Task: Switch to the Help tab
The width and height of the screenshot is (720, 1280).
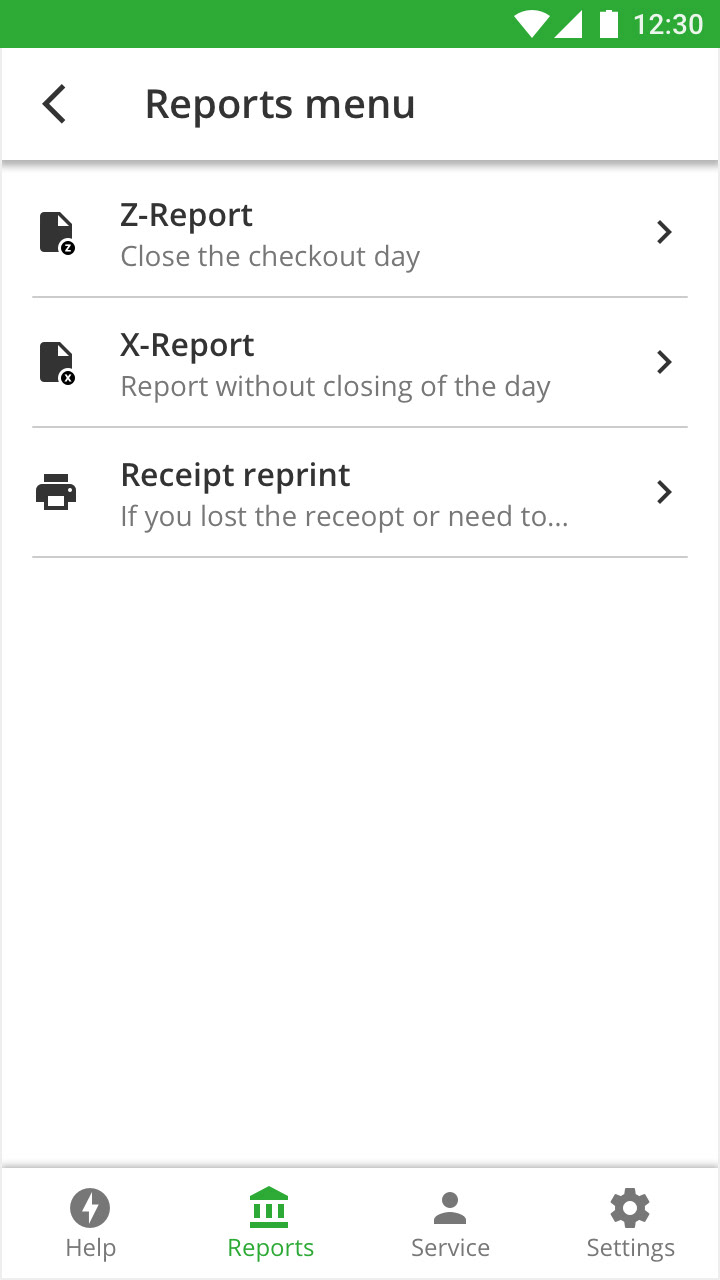Action: [90, 1224]
